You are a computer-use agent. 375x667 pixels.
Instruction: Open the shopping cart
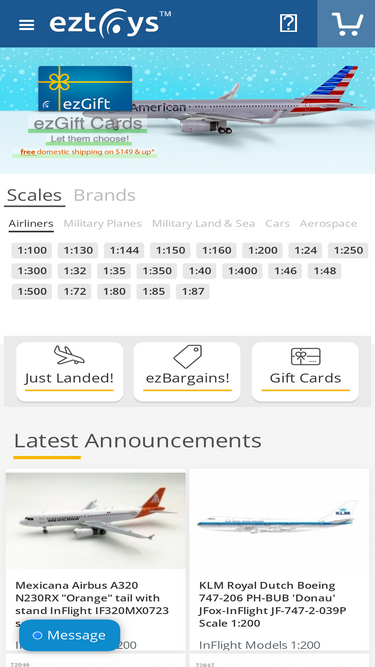coord(347,24)
